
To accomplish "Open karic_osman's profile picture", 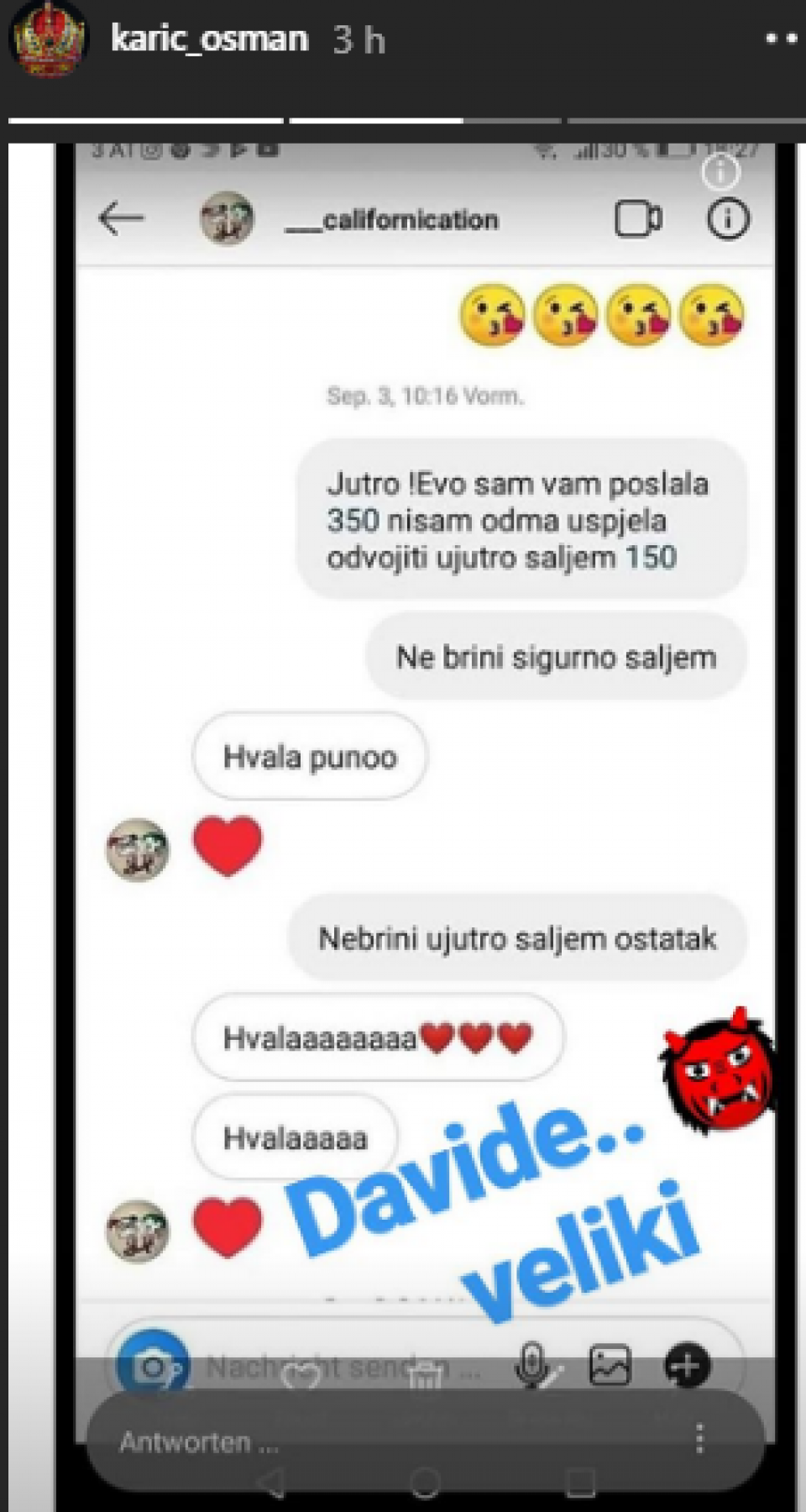I will coord(48,41).
